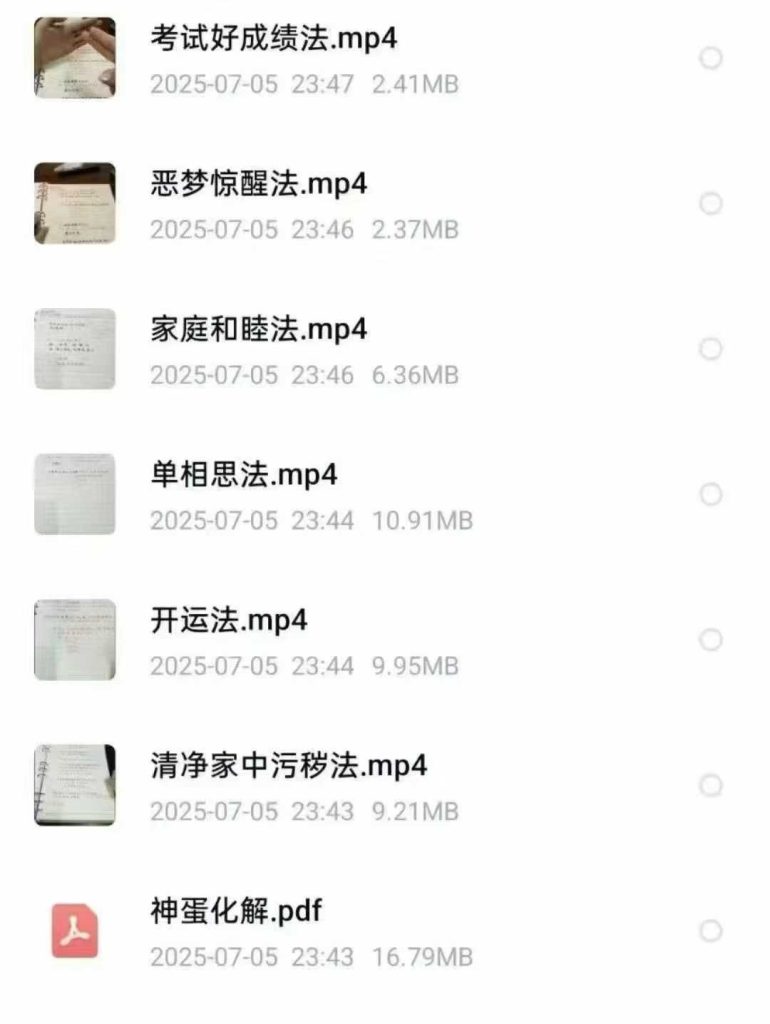Open 单相思法.mp4 from the list

(244, 474)
